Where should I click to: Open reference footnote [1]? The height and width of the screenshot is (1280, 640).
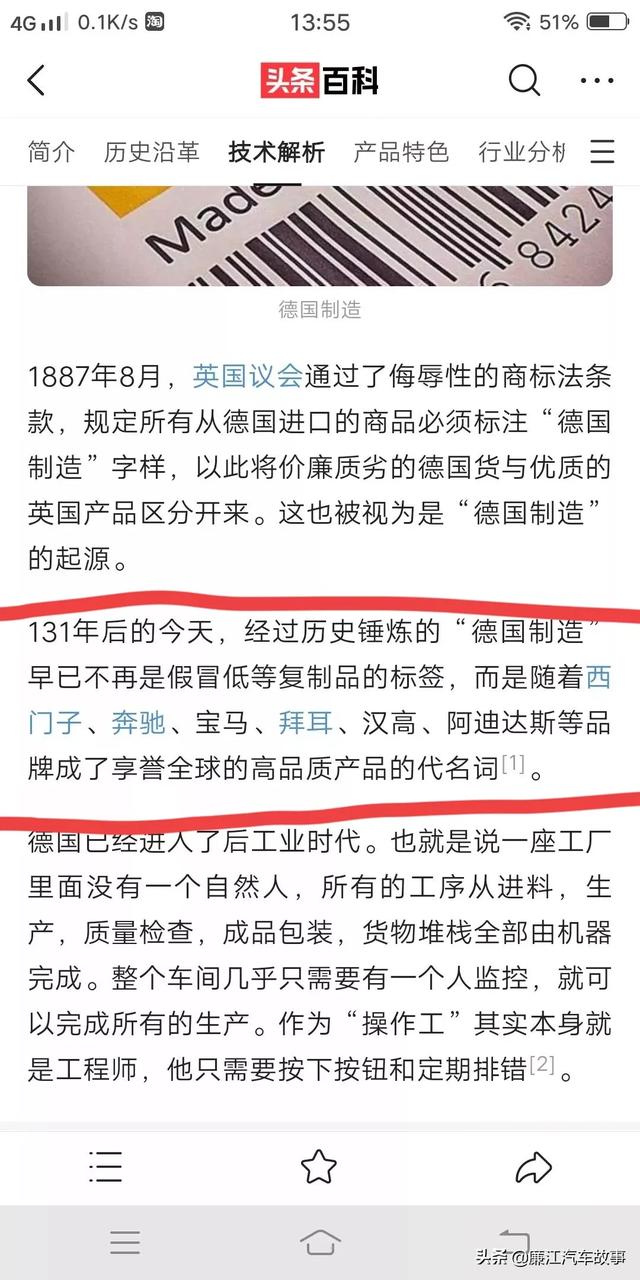(x=513, y=766)
